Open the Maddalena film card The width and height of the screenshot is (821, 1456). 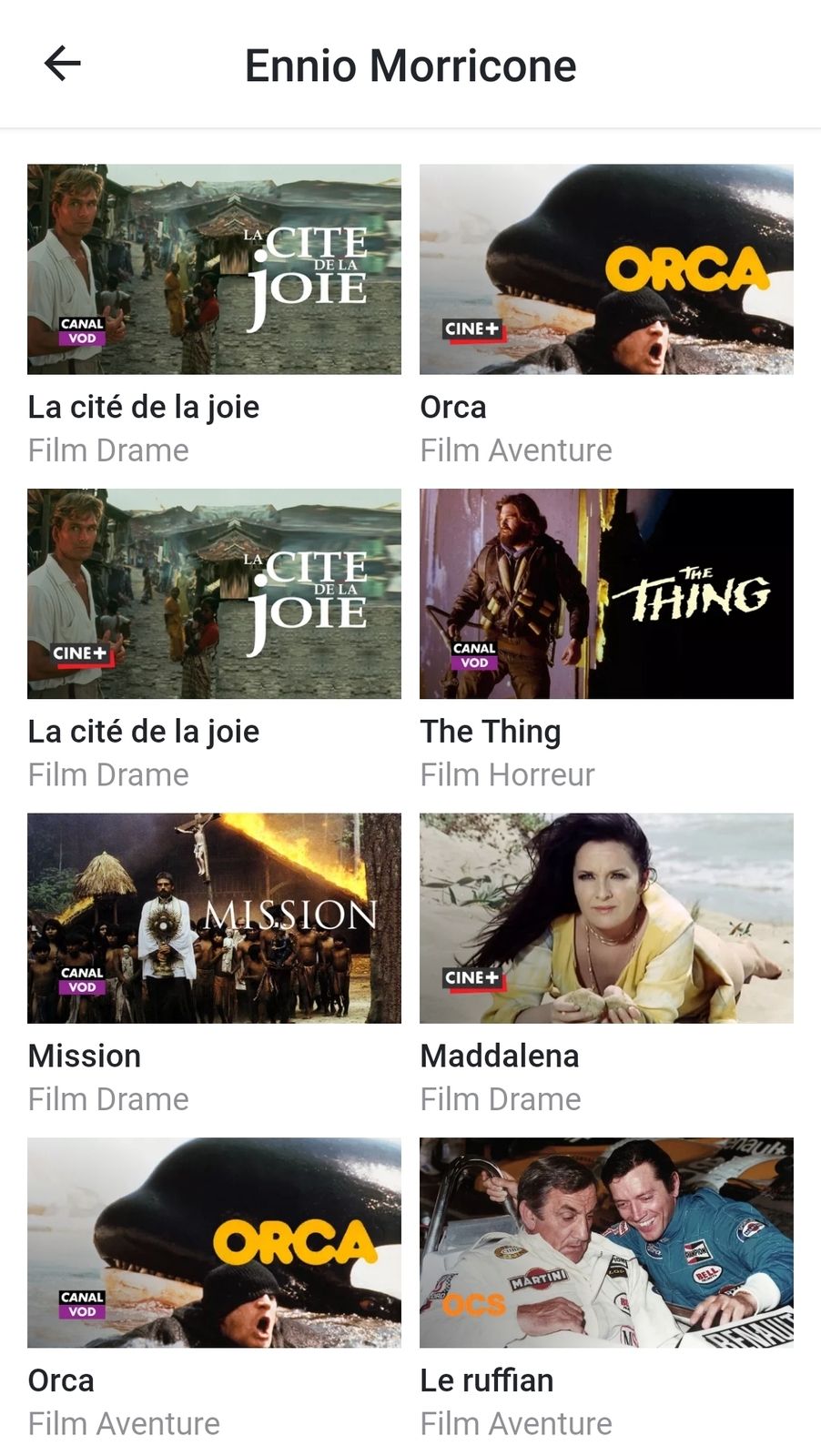(x=606, y=918)
